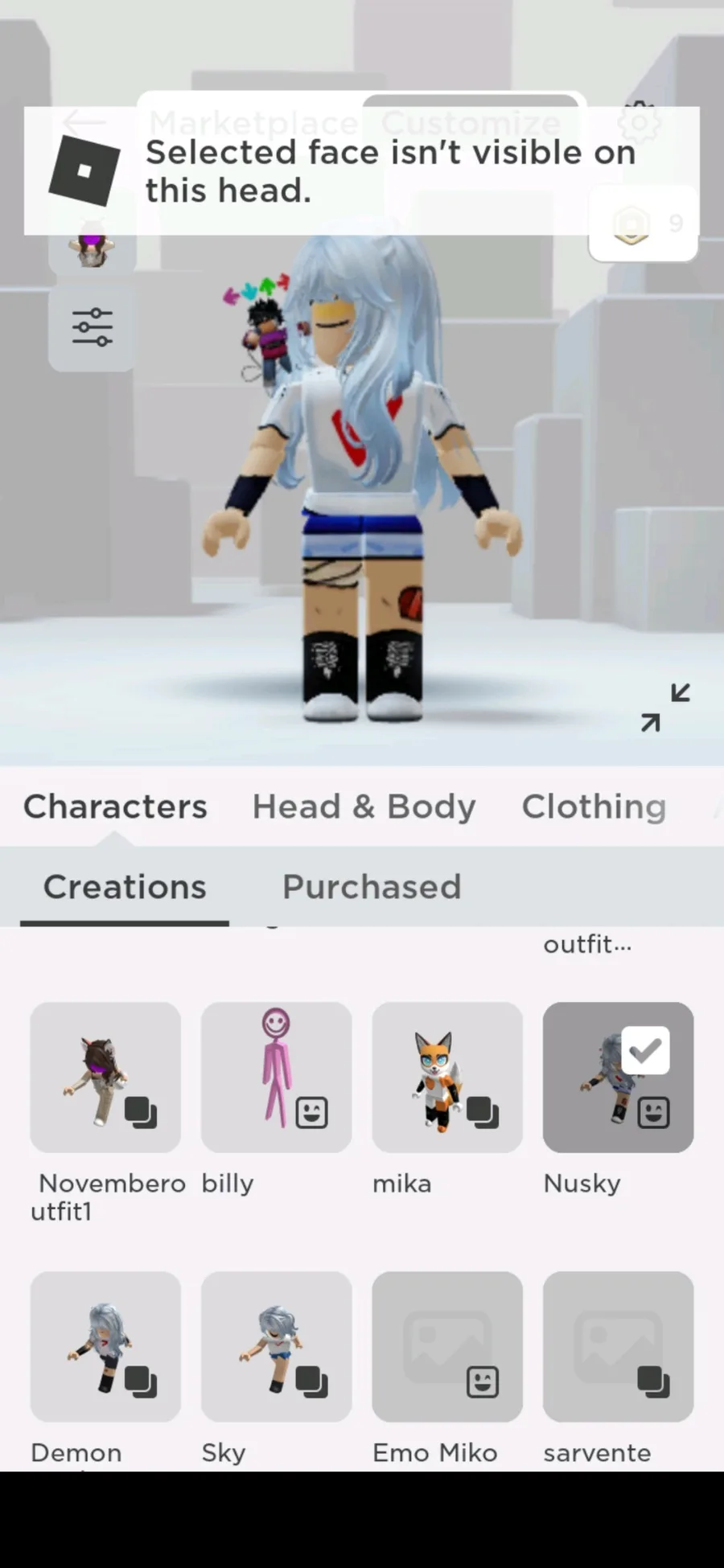
Task: Select the billy outfit
Action: [276, 1077]
